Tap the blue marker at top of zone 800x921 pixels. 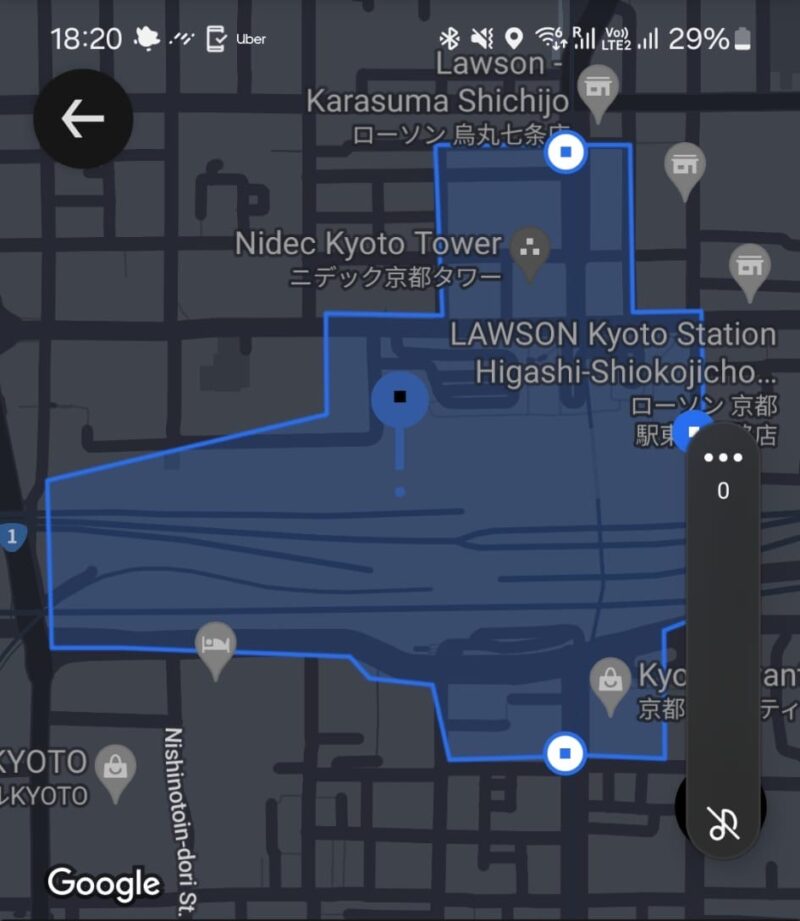565,152
